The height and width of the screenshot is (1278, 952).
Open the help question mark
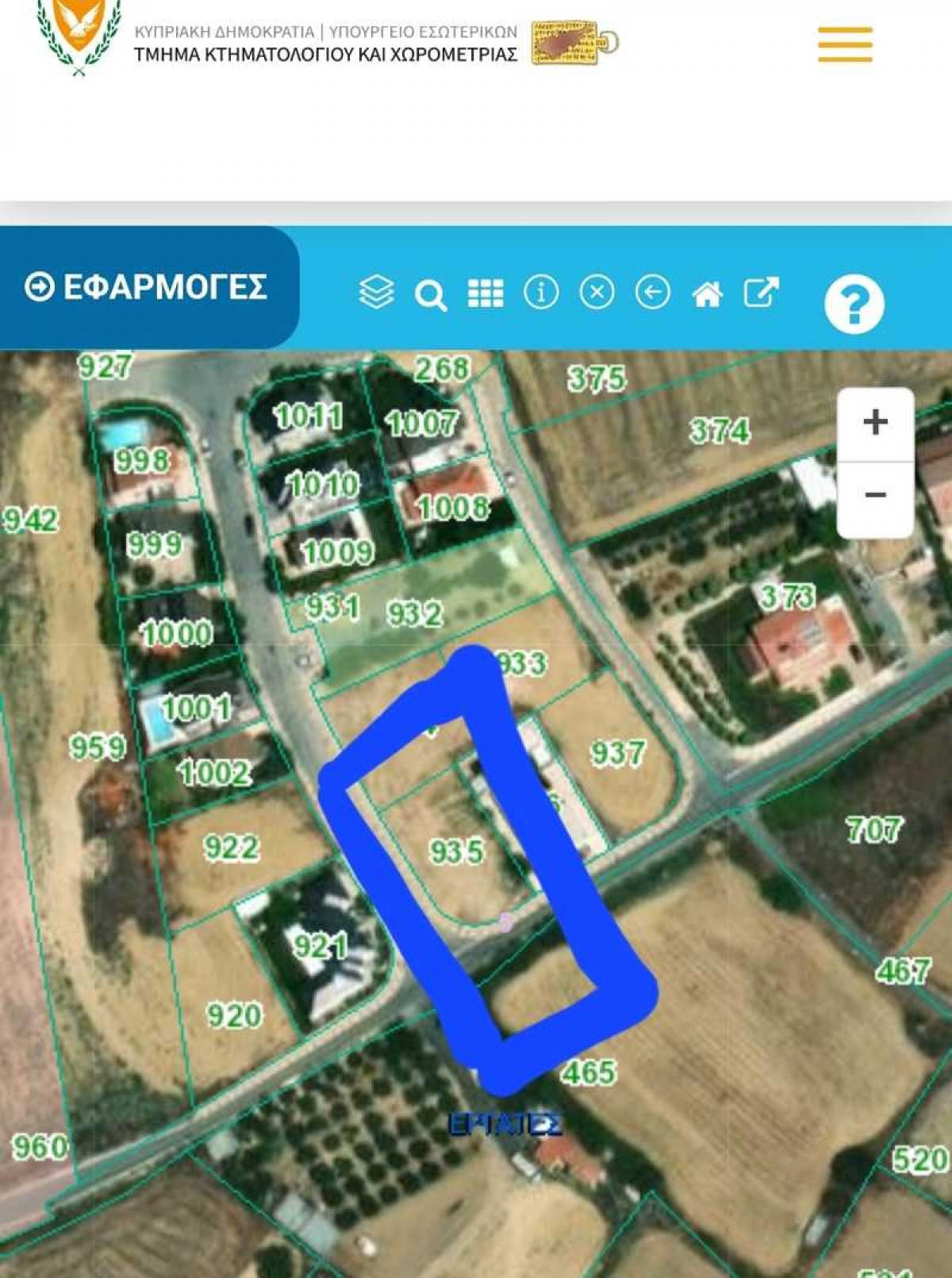(x=854, y=304)
